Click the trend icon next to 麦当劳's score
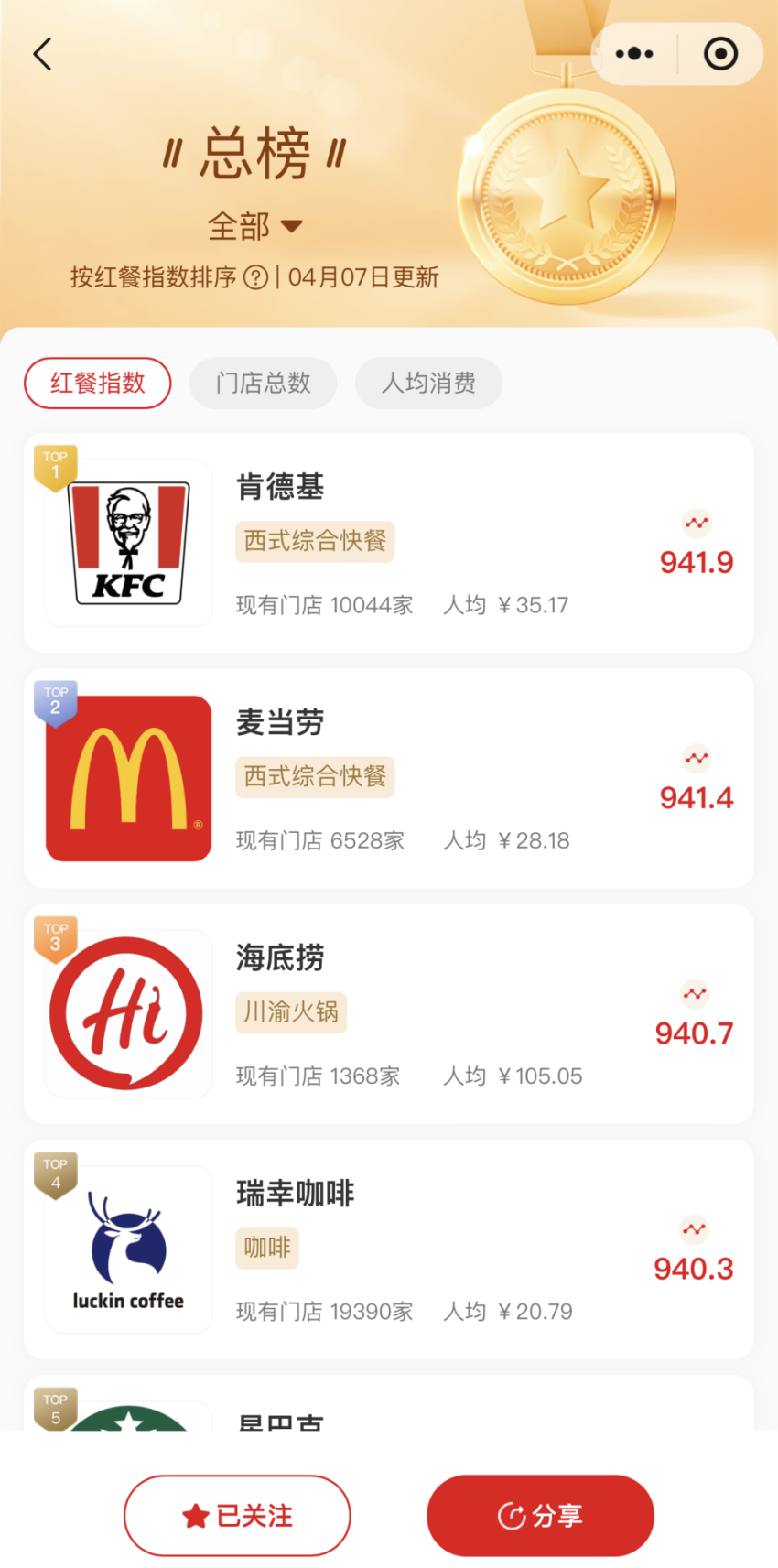778x1568 pixels. (696, 758)
